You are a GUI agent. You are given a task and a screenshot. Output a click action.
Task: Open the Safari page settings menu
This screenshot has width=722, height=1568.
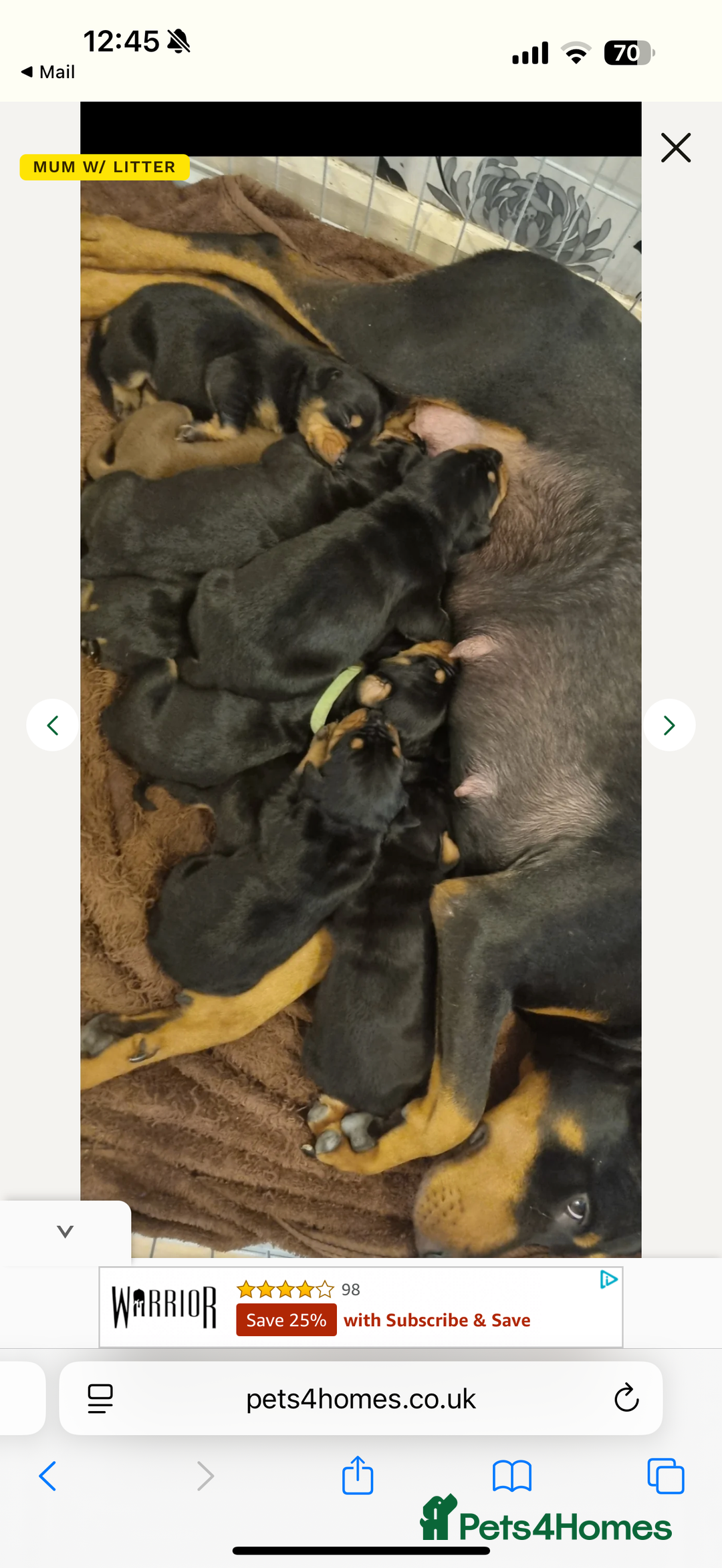(100, 1398)
